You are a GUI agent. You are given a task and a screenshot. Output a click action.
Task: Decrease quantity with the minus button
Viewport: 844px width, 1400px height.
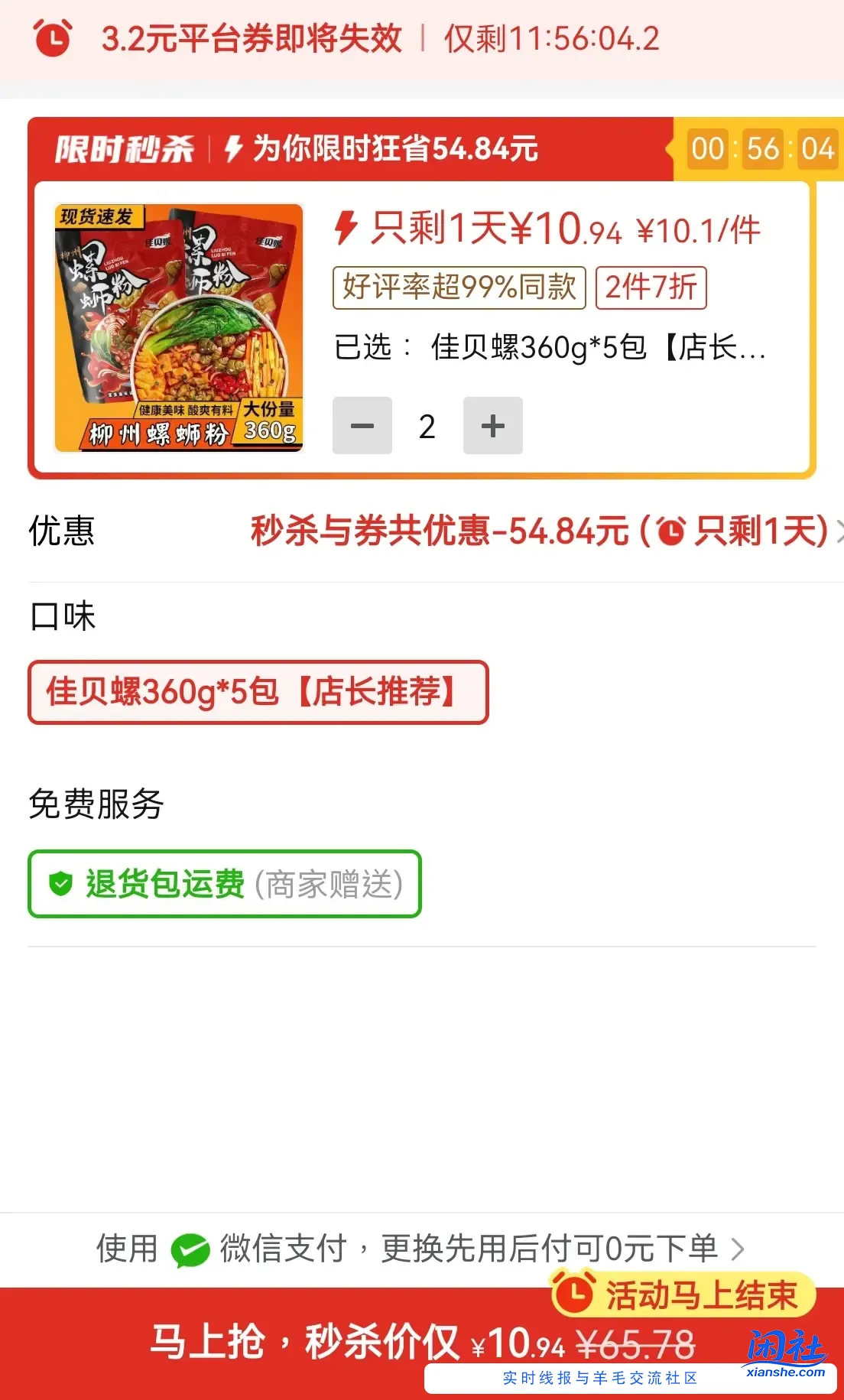coord(362,426)
